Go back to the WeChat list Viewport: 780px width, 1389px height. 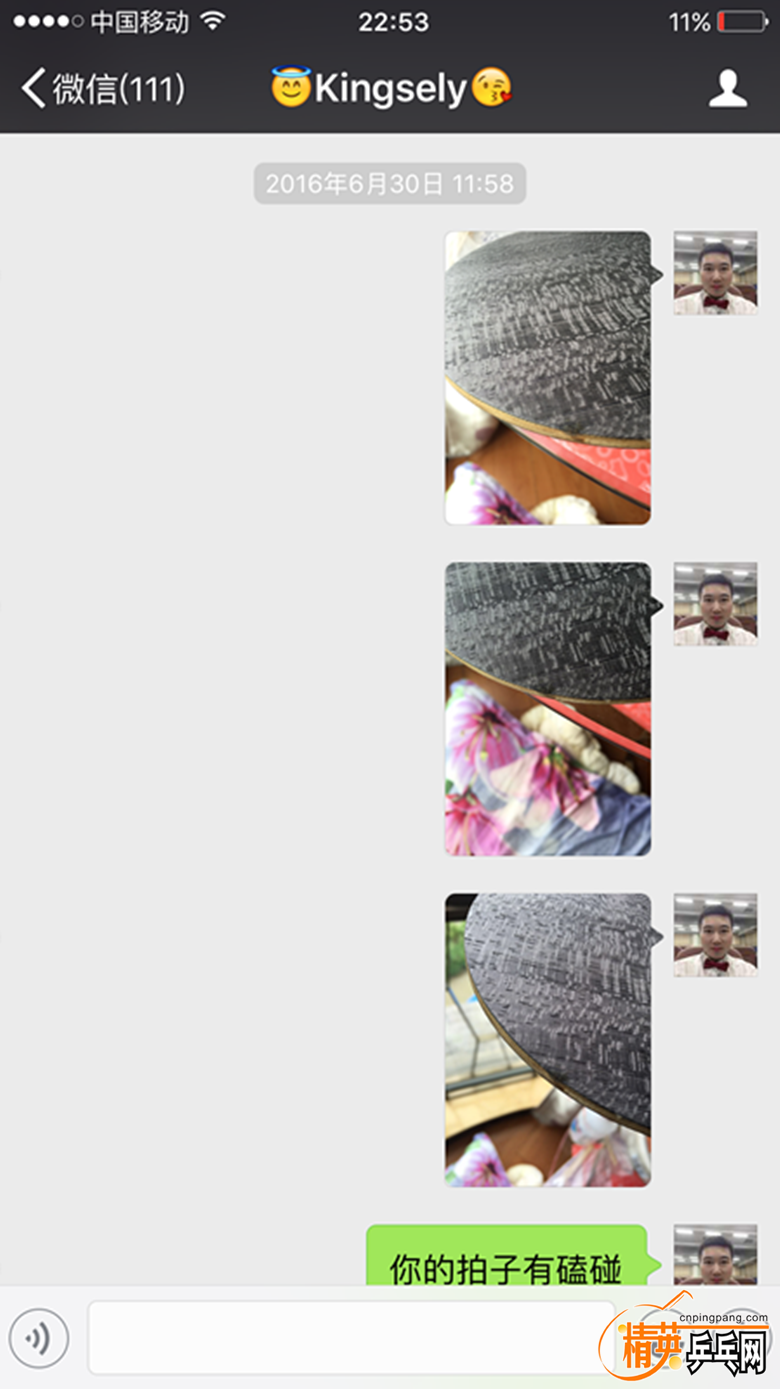pos(100,89)
